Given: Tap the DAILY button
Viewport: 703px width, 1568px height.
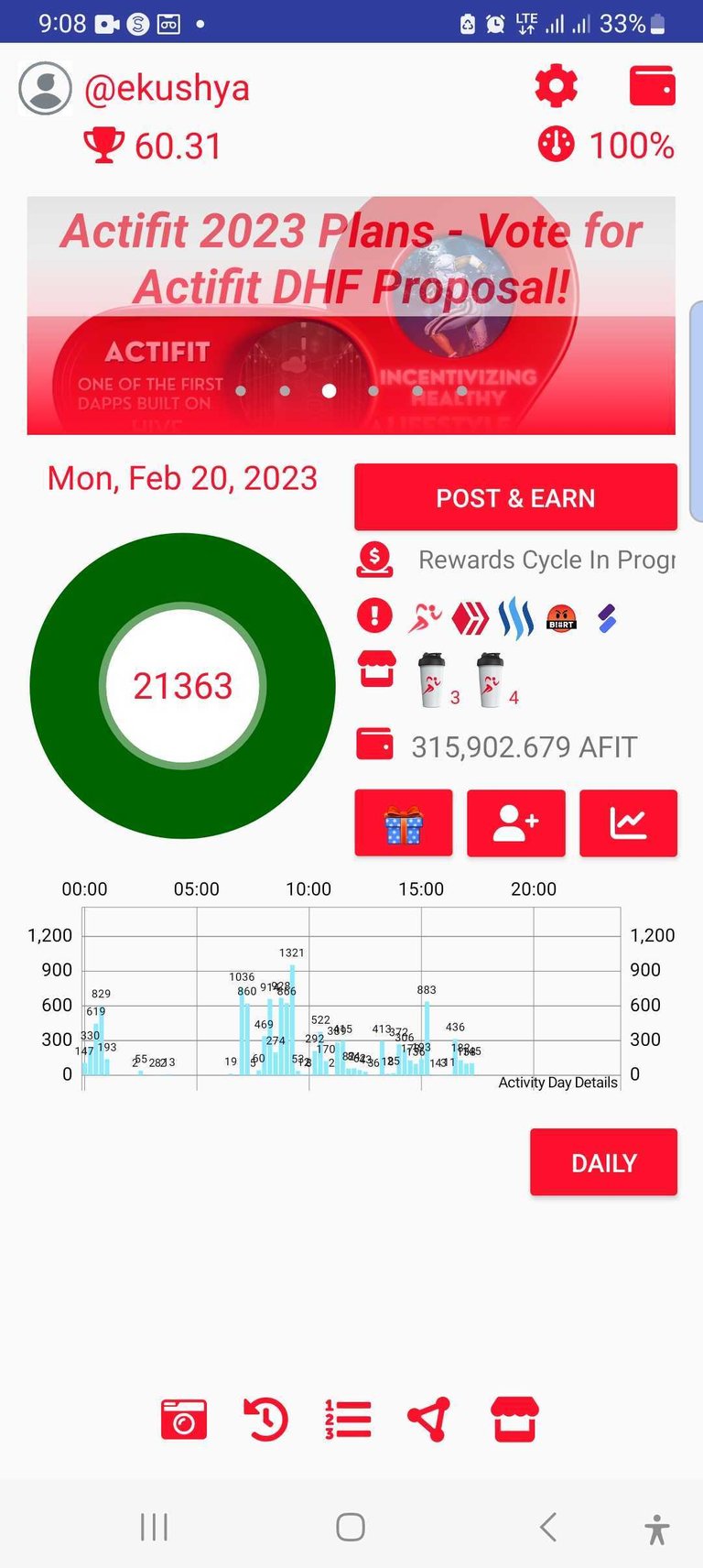Looking at the screenshot, I should 603,1162.
